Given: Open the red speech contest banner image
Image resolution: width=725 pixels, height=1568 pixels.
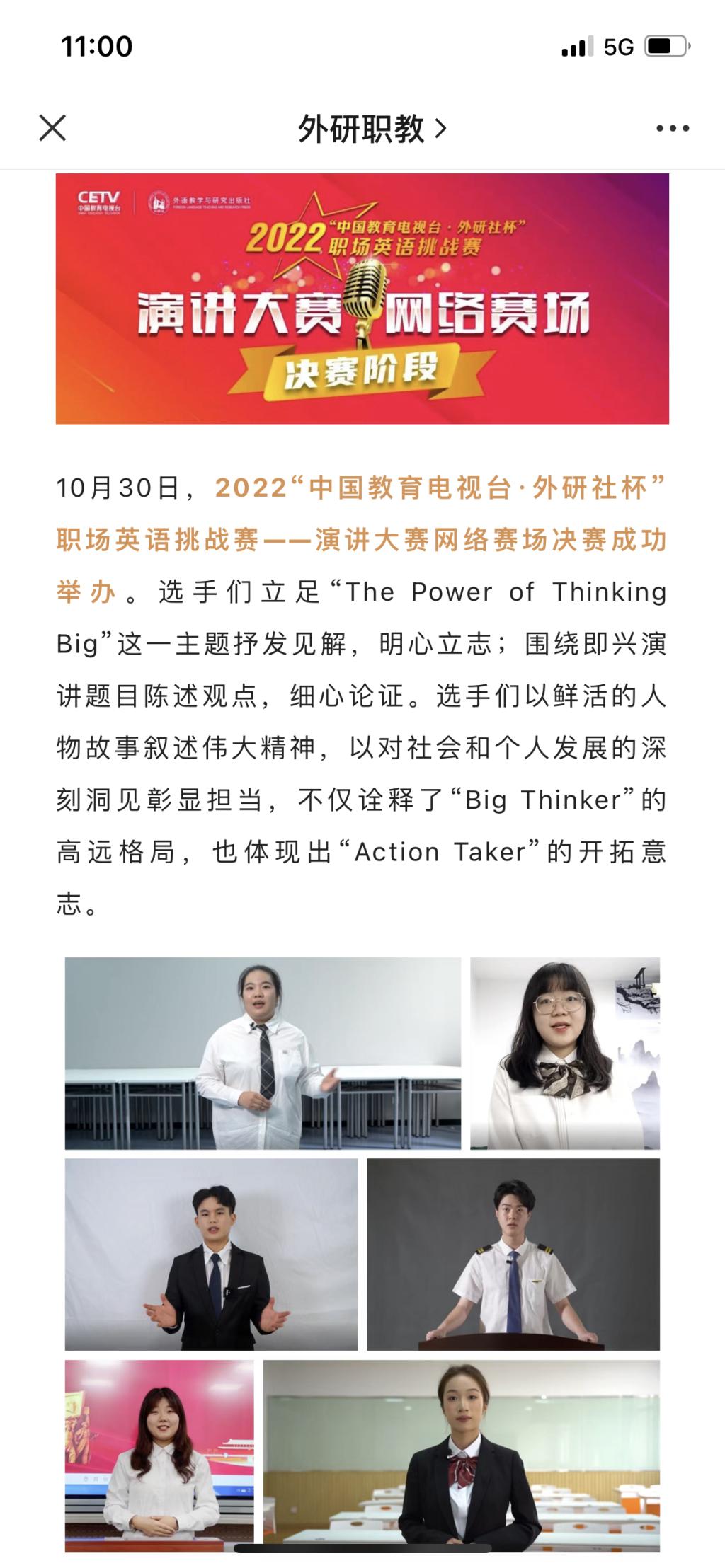Looking at the screenshot, I should click(362, 299).
